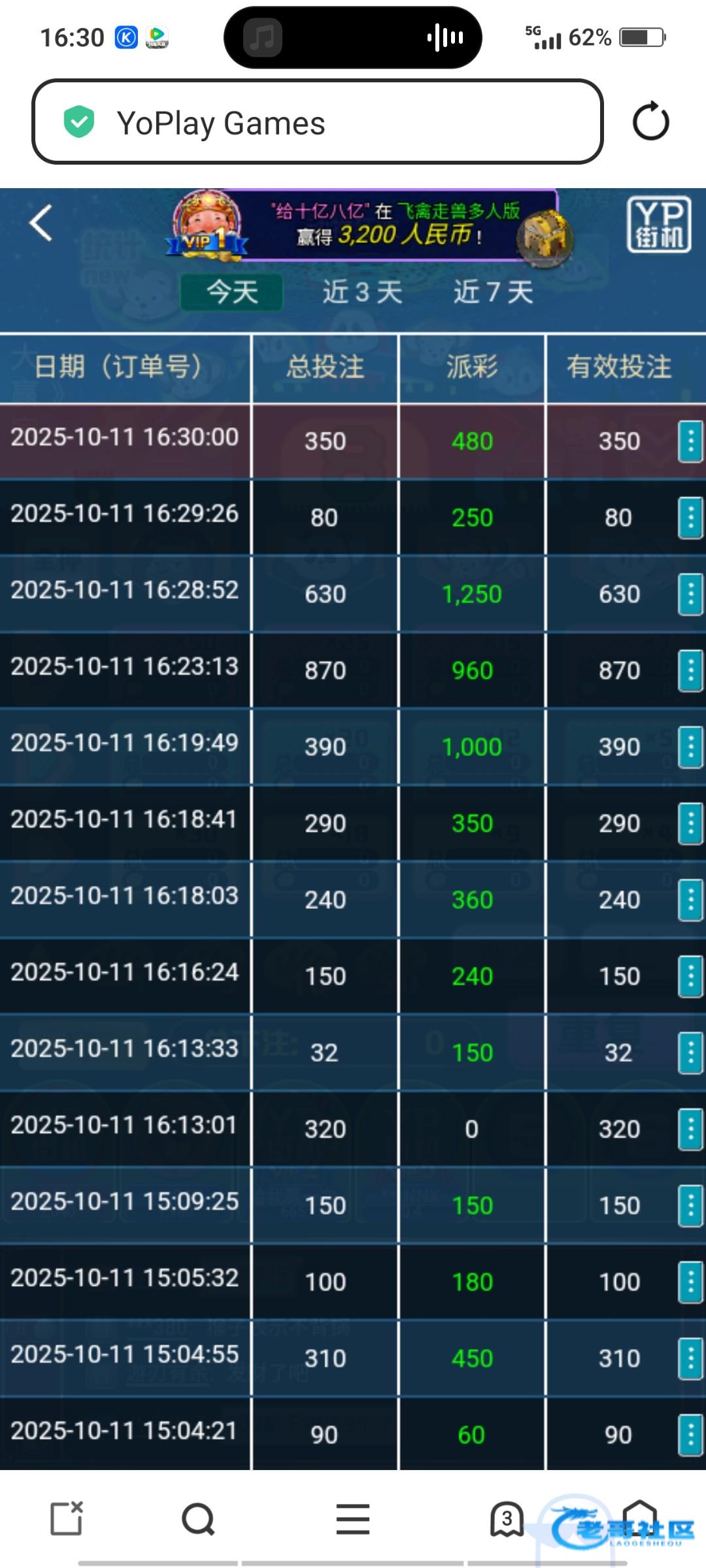
Task: Open the browser search button
Action: (198, 1519)
